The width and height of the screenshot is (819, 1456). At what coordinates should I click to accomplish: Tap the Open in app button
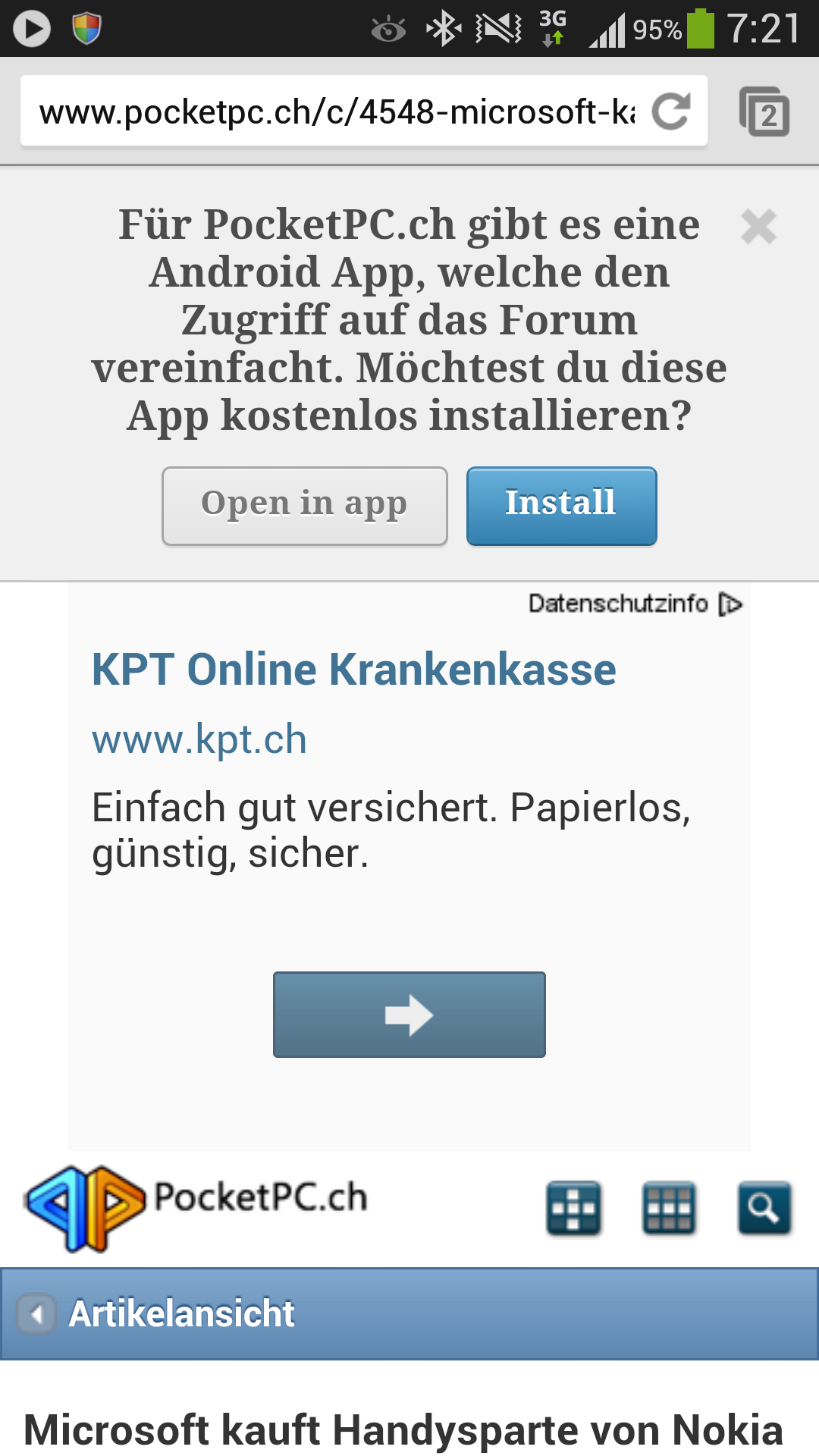tap(304, 506)
